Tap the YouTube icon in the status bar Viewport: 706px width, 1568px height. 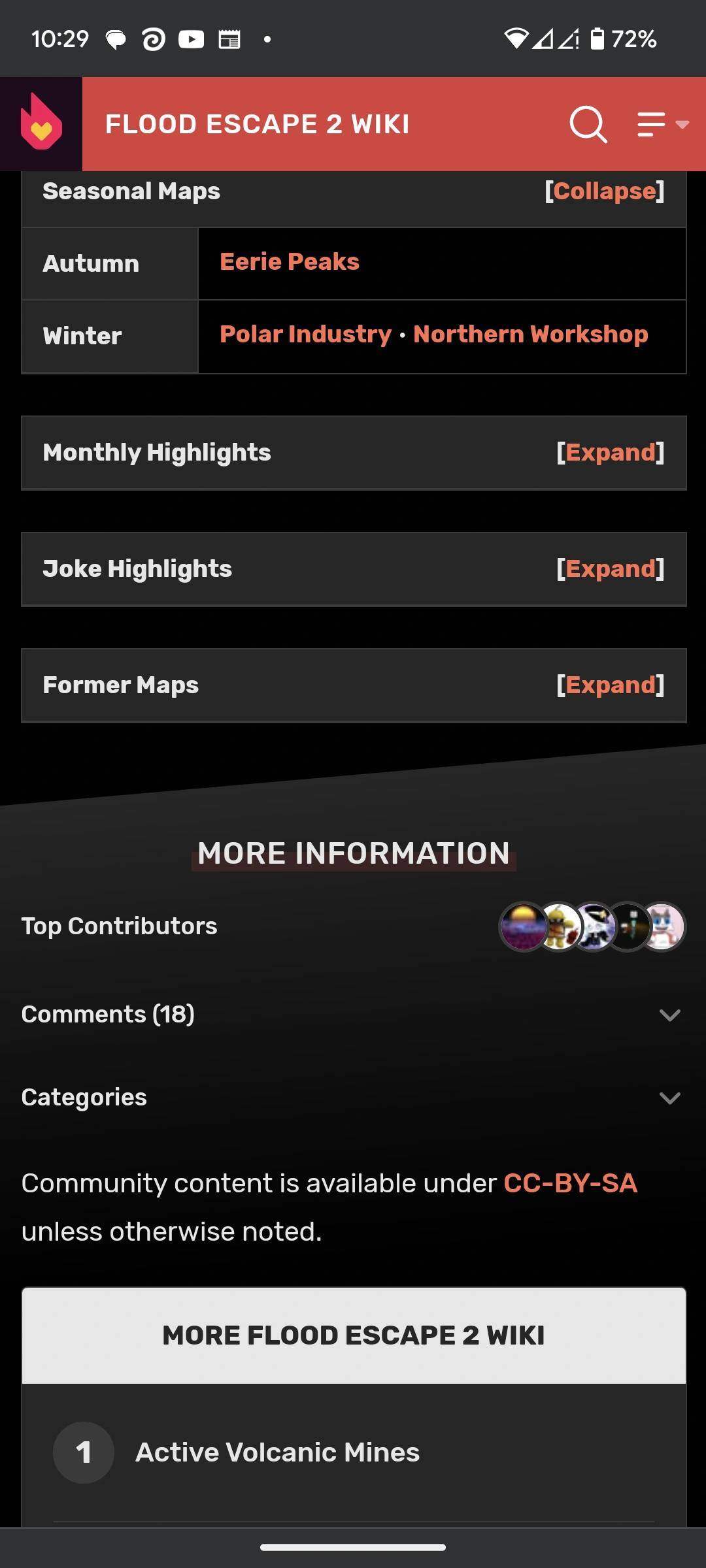(191, 39)
